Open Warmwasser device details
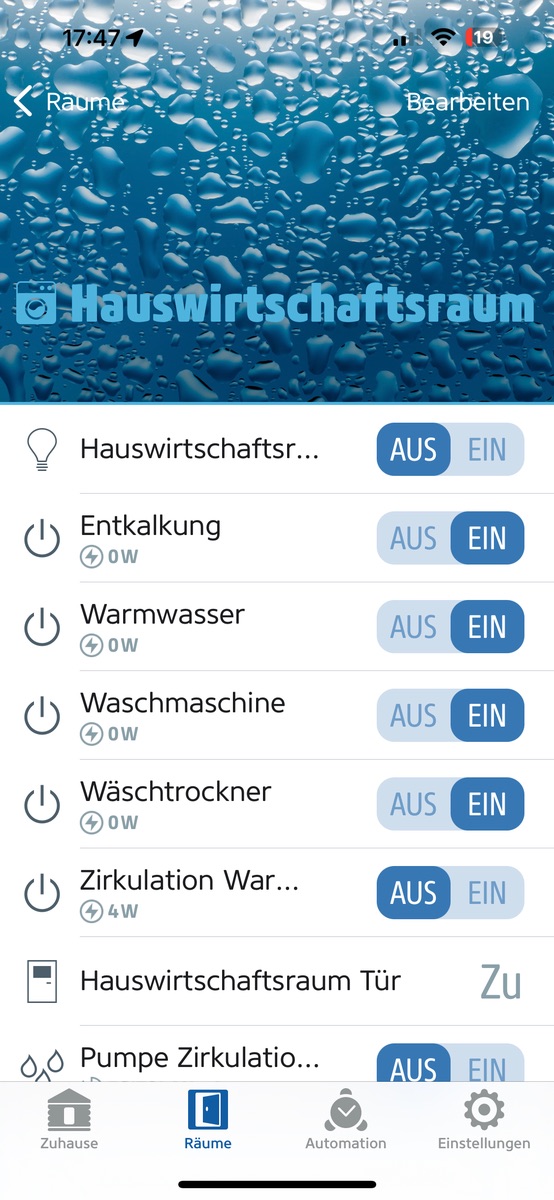 tap(190, 627)
